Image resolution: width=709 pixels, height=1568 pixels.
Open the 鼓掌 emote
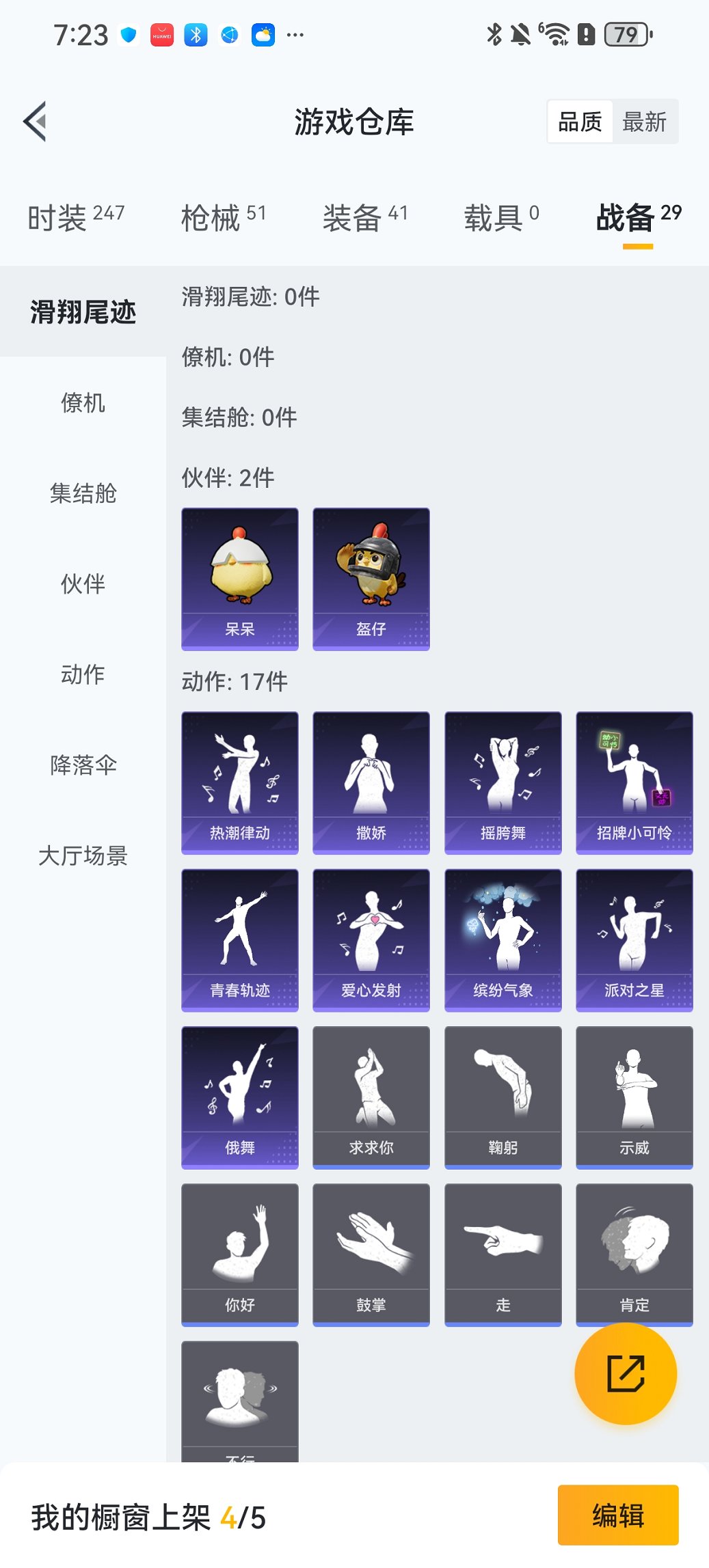pyautogui.click(x=371, y=1254)
